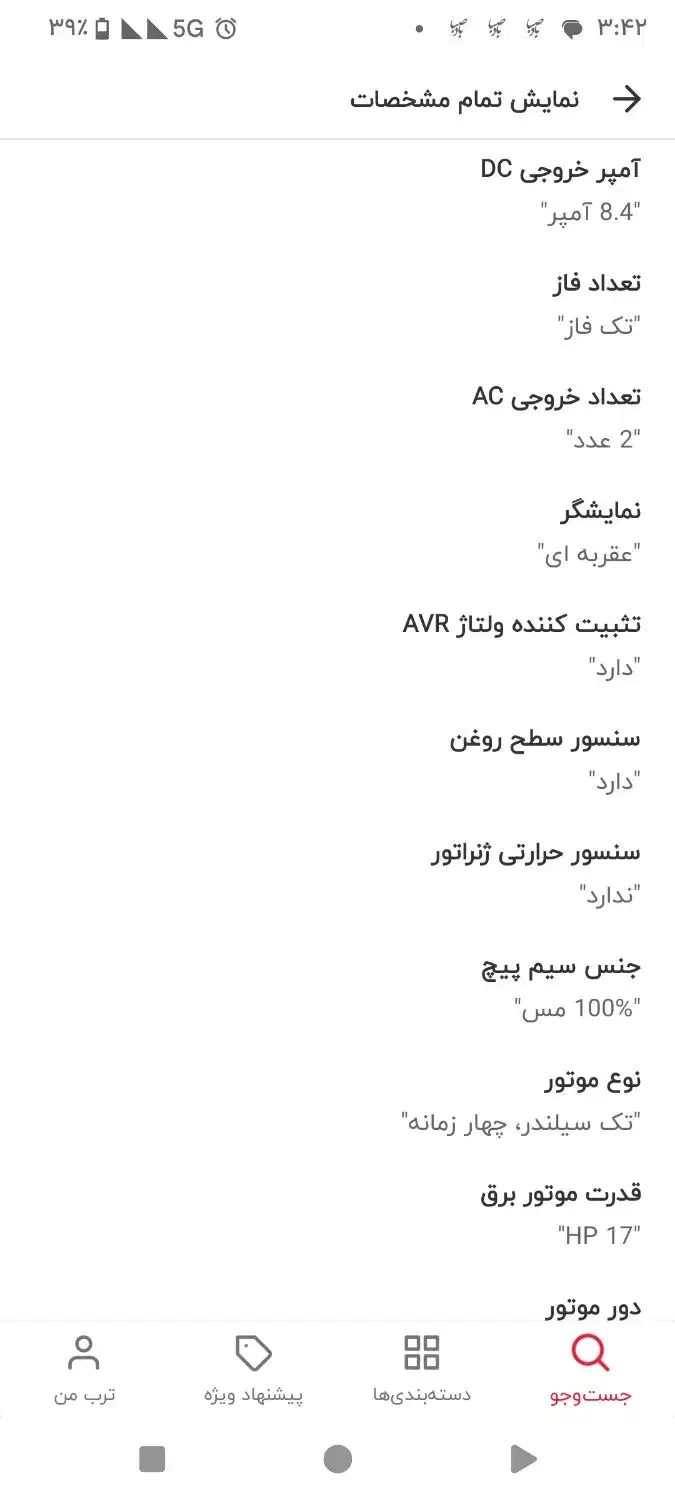Open the پیشنهاد ویژه special offers tab
The height and width of the screenshot is (1500, 675).
[253, 1369]
